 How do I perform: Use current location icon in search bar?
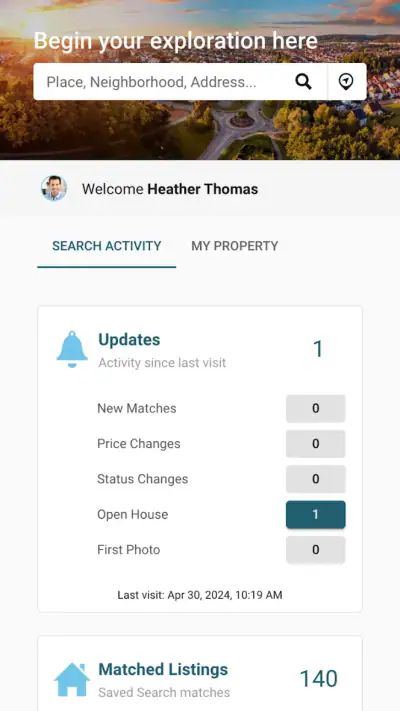tap(346, 82)
